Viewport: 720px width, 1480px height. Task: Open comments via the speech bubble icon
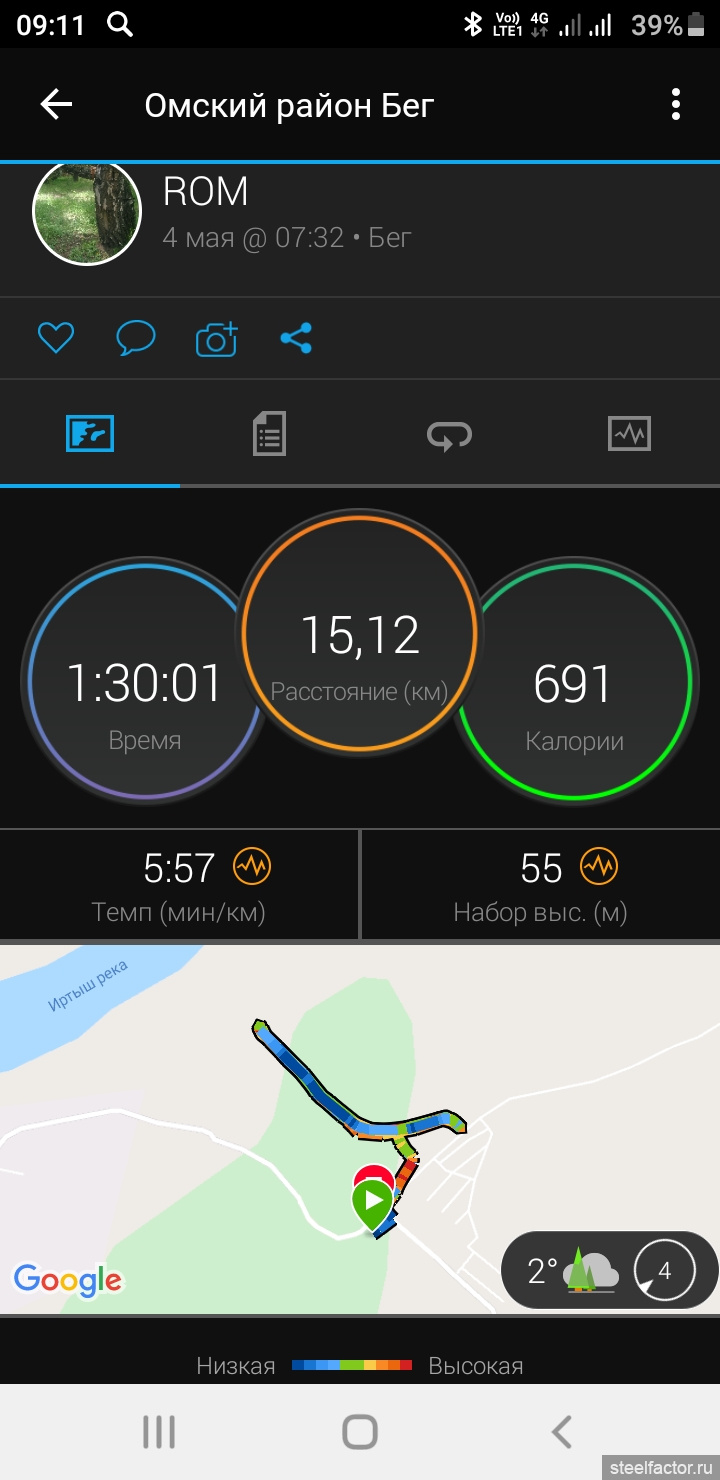point(136,339)
